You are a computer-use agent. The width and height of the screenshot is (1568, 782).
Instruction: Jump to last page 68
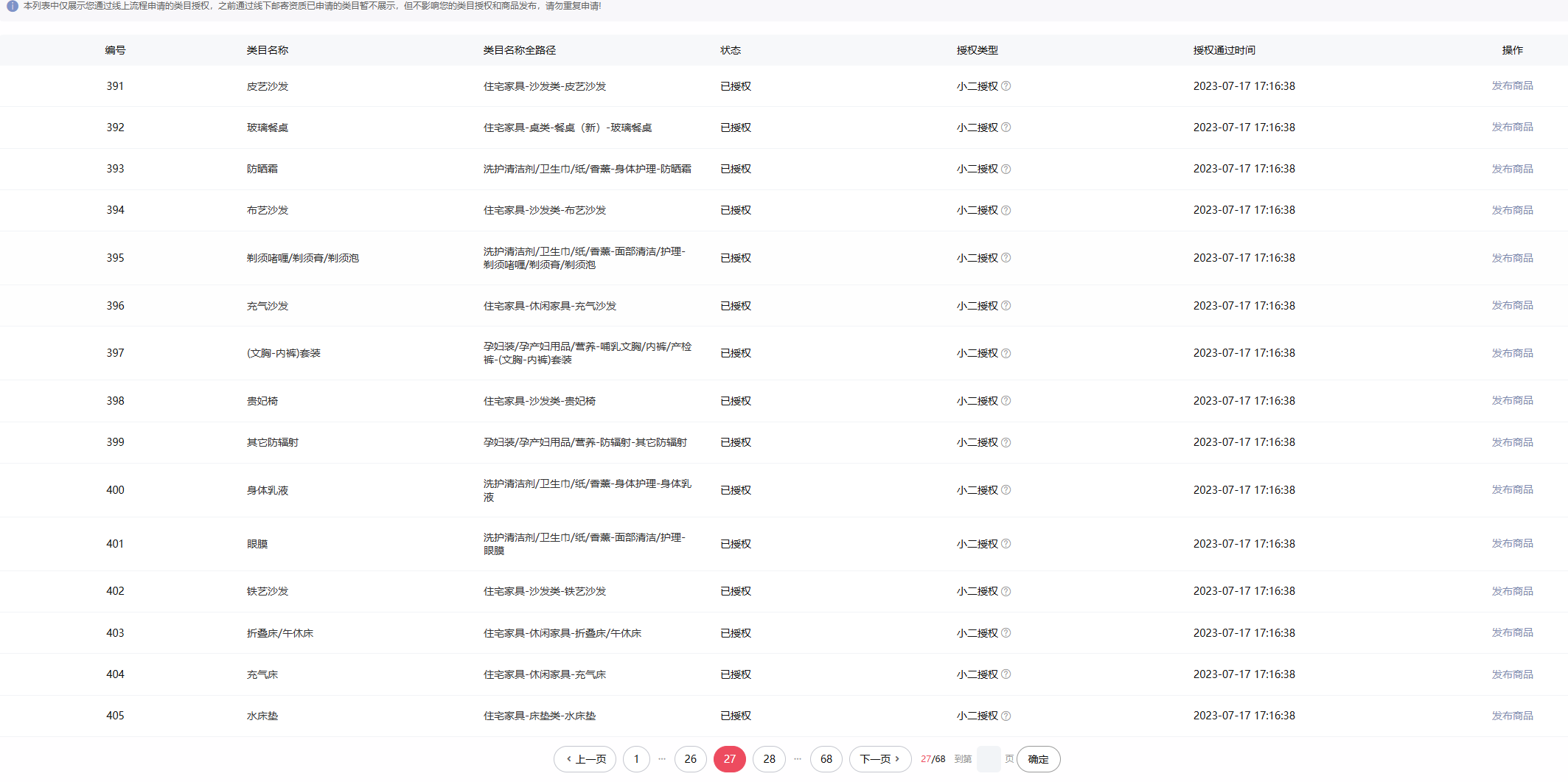[x=826, y=759]
